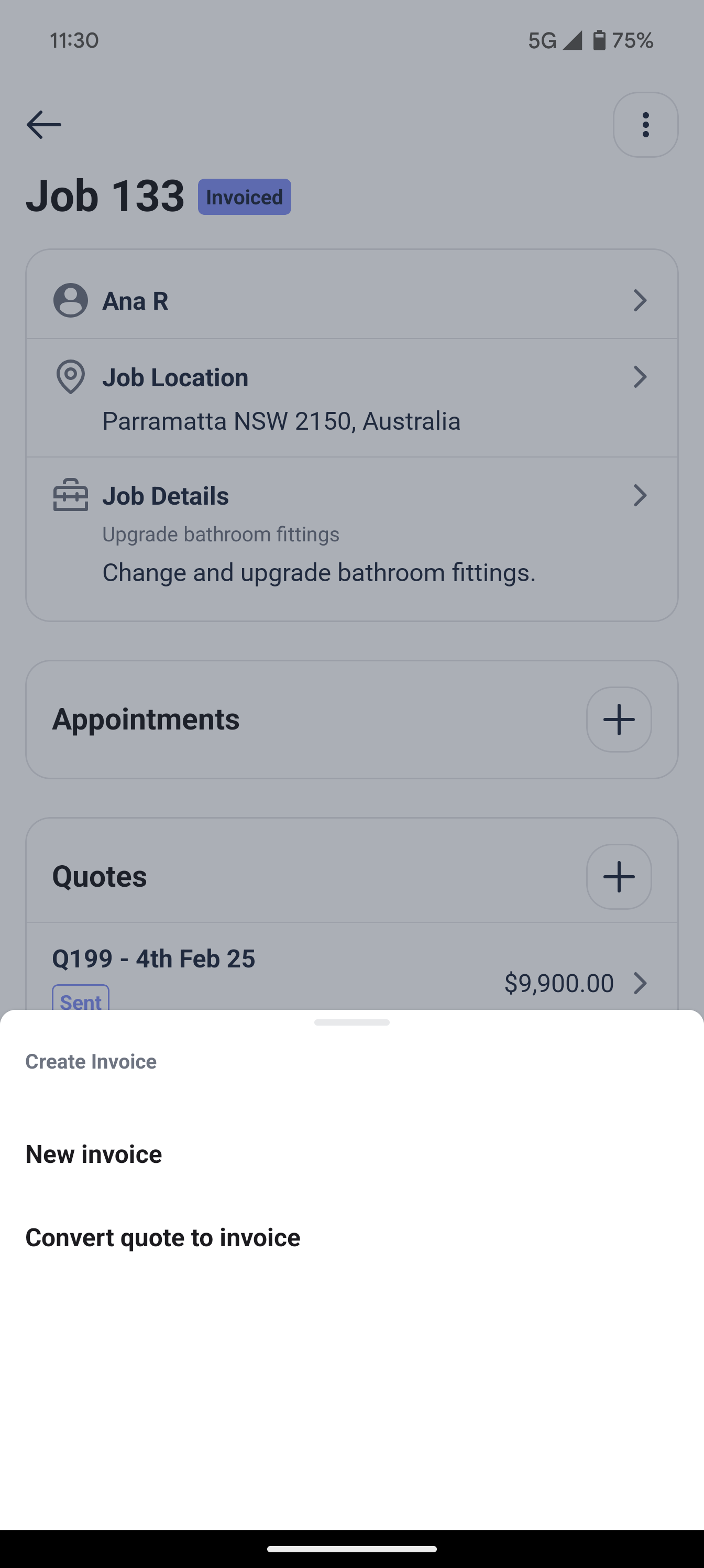Add a new quote
Screen dimensions: 704x1568
tap(618, 877)
